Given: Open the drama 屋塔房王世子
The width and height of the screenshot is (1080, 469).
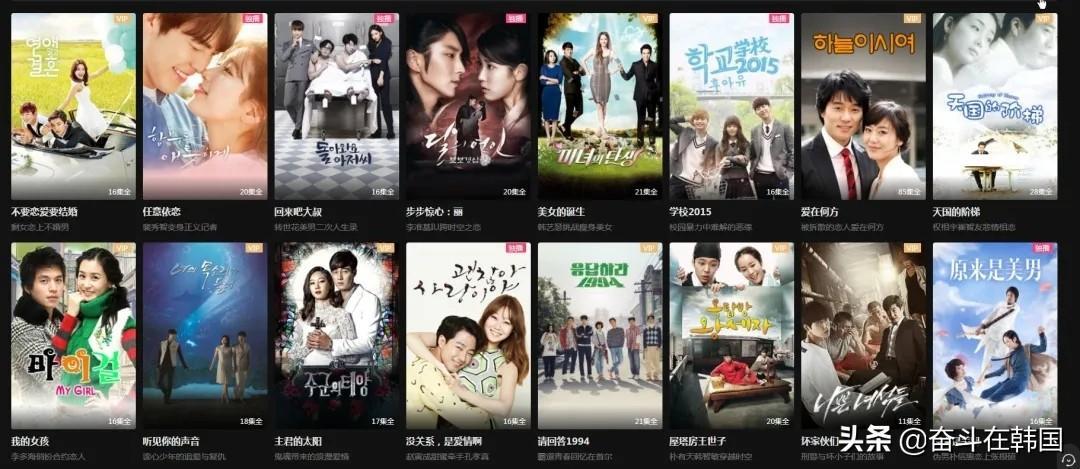Looking at the screenshot, I should point(731,335).
